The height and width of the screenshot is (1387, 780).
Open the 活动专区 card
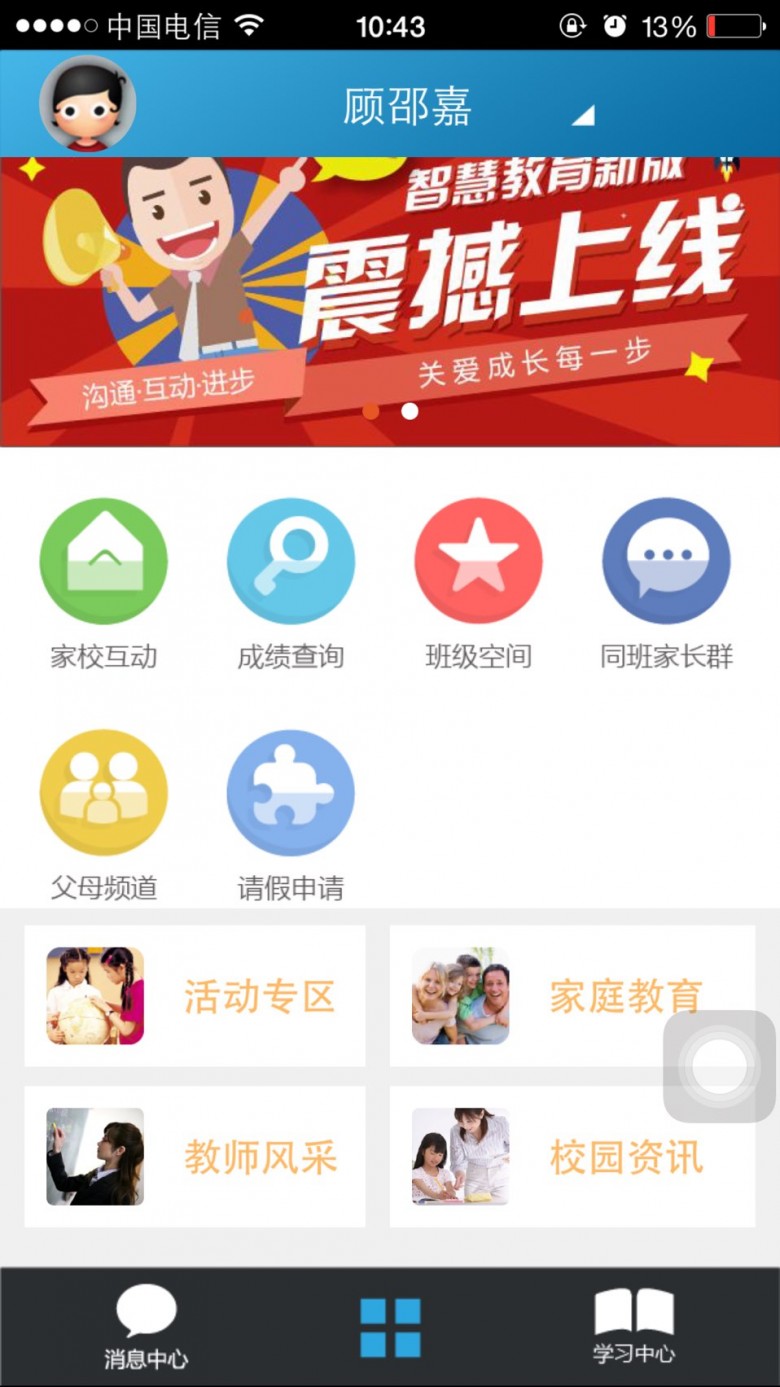coord(195,996)
